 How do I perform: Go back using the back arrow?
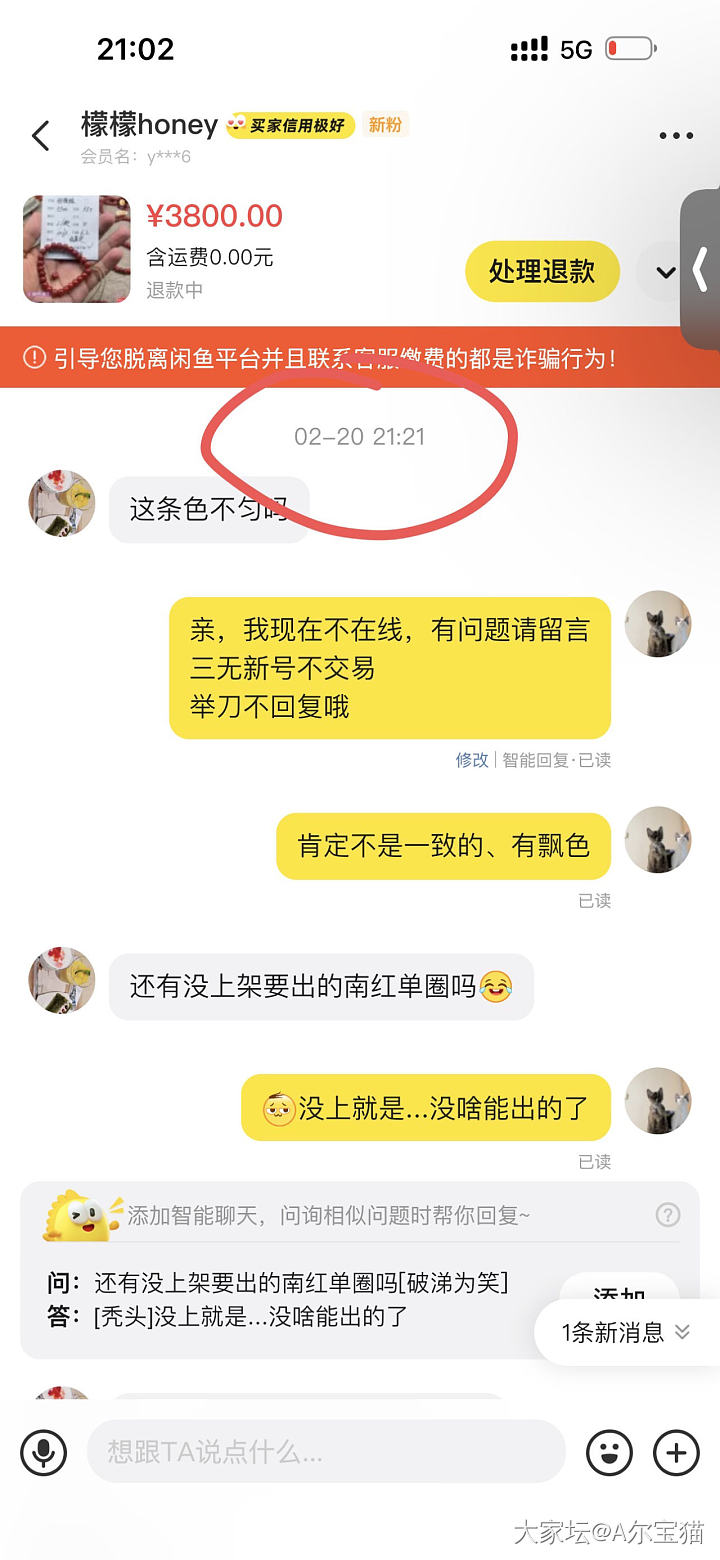pyautogui.click(x=41, y=136)
